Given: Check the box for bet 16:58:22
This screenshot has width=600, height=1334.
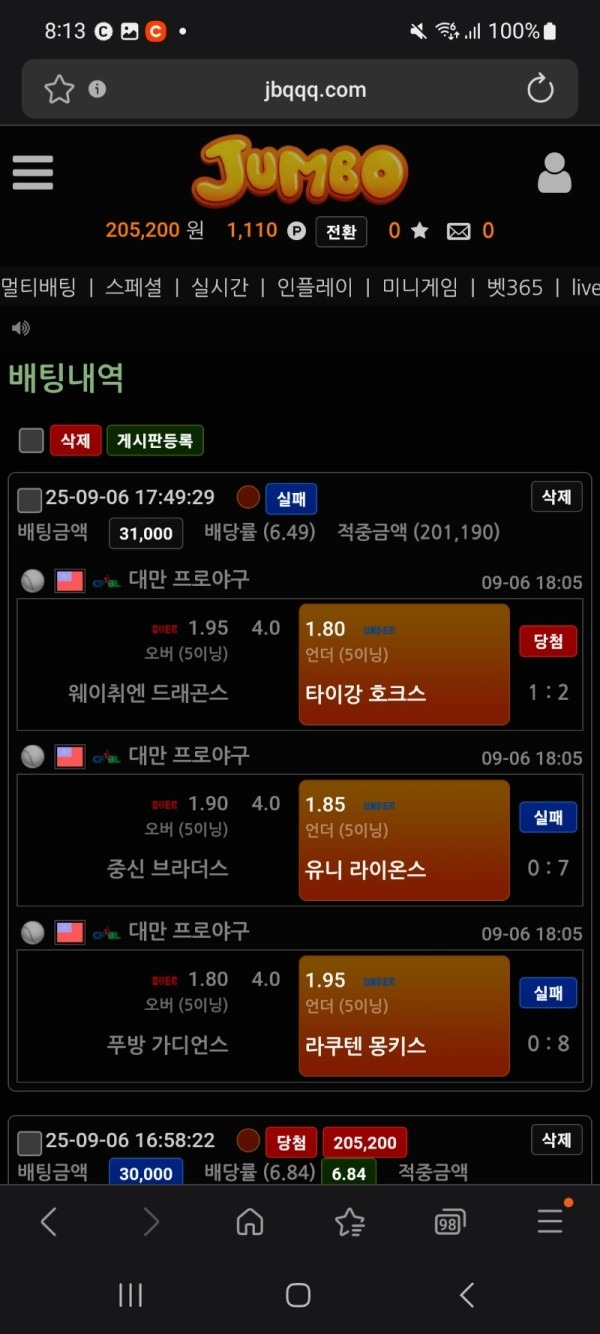Looking at the screenshot, I should [x=30, y=1142].
